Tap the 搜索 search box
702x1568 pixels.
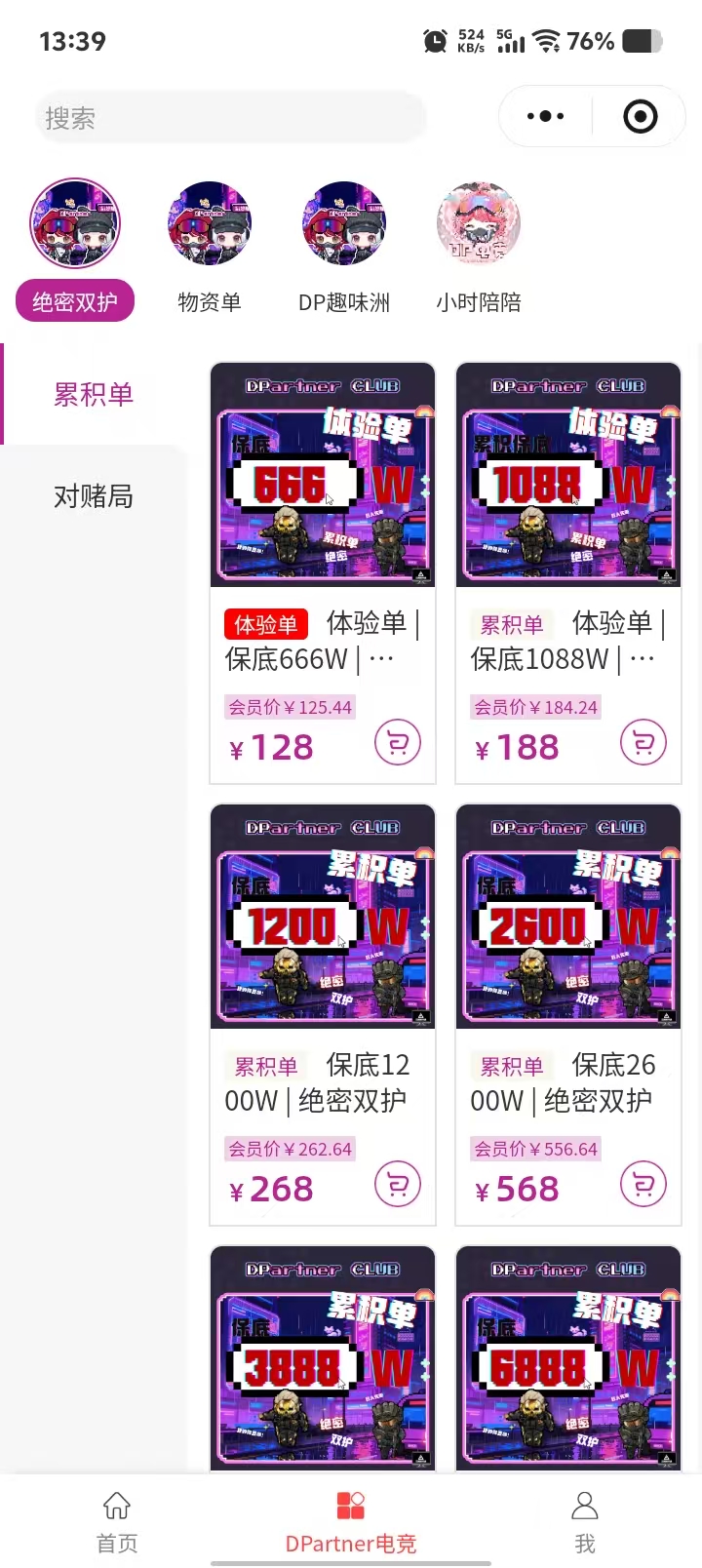pos(230,118)
